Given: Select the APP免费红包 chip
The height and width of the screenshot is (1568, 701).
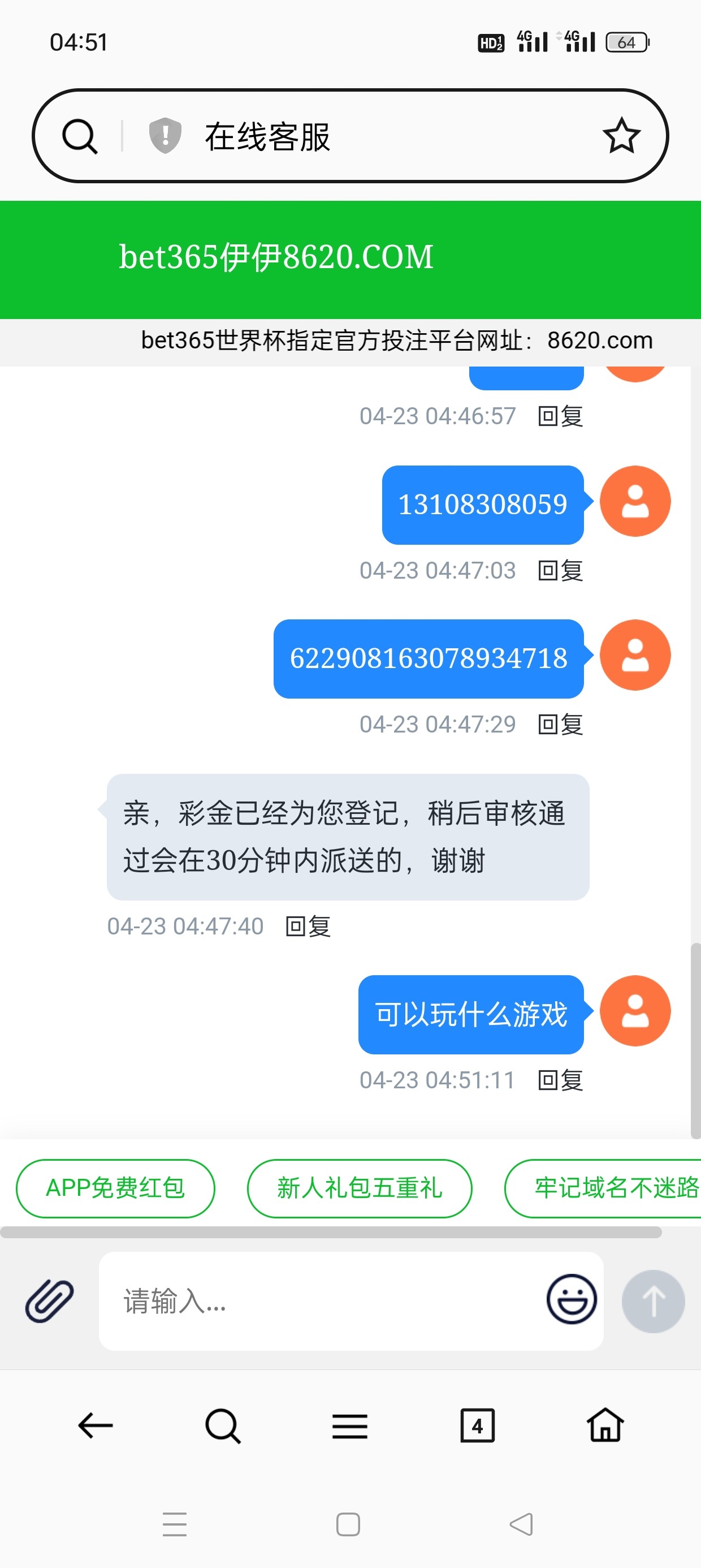Looking at the screenshot, I should tap(116, 1187).
